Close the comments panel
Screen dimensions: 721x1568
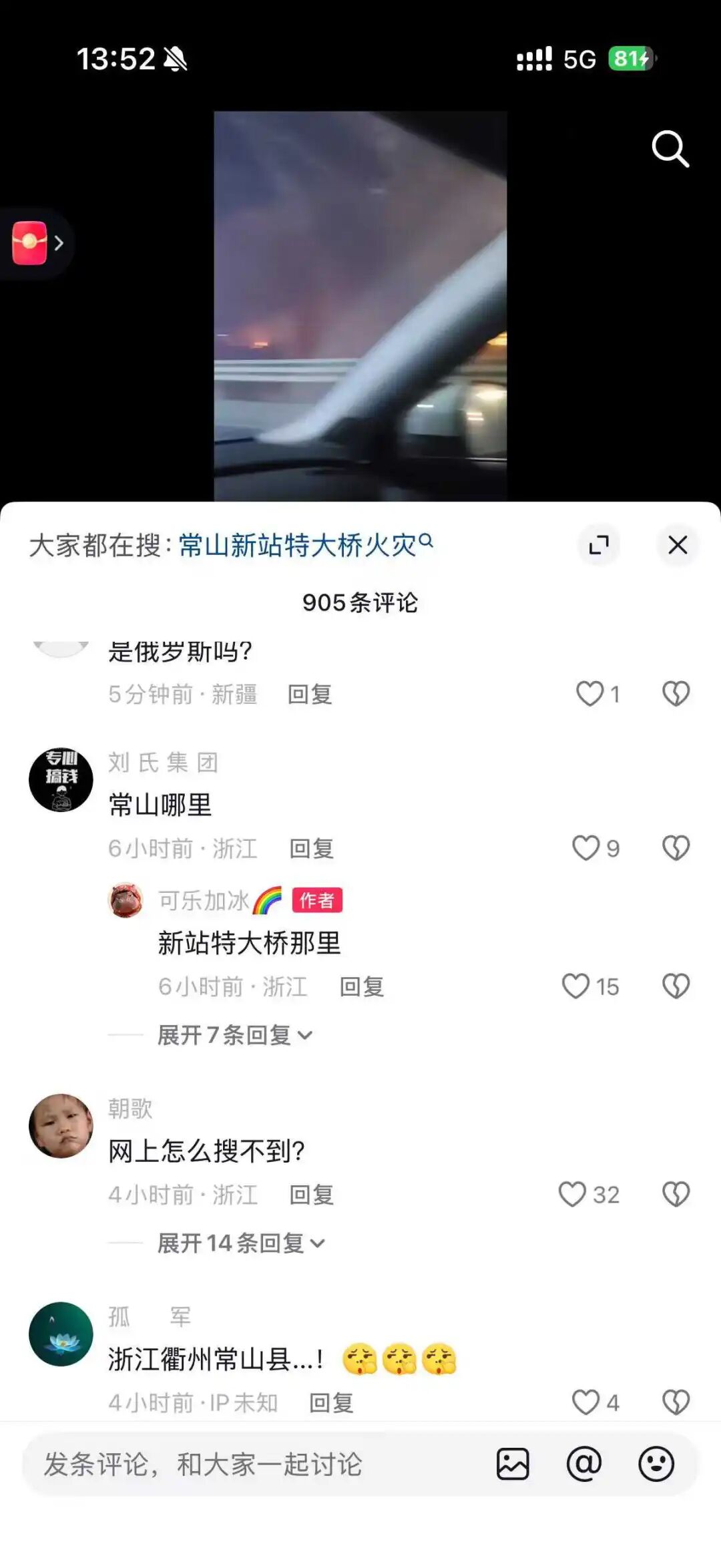[x=678, y=545]
